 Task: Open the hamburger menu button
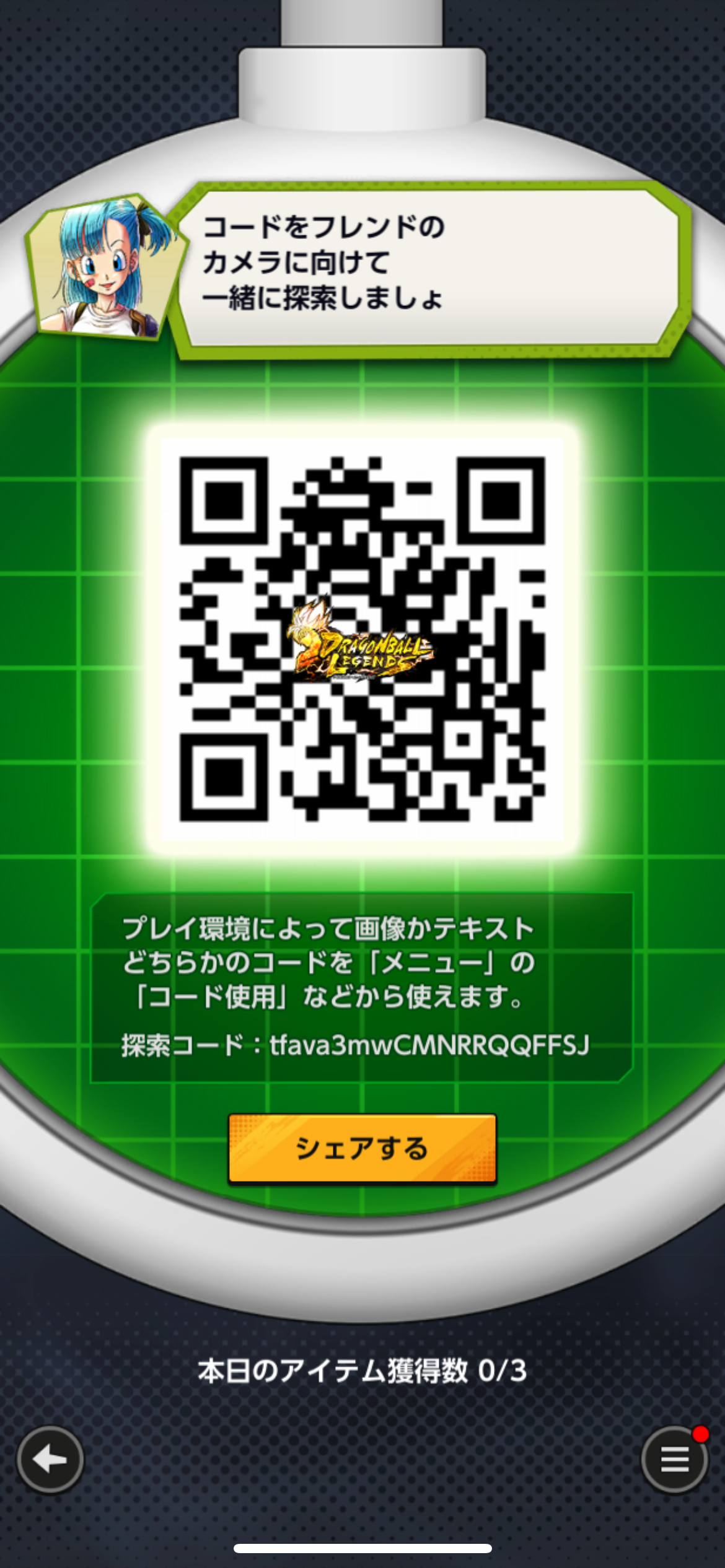(x=674, y=1460)
